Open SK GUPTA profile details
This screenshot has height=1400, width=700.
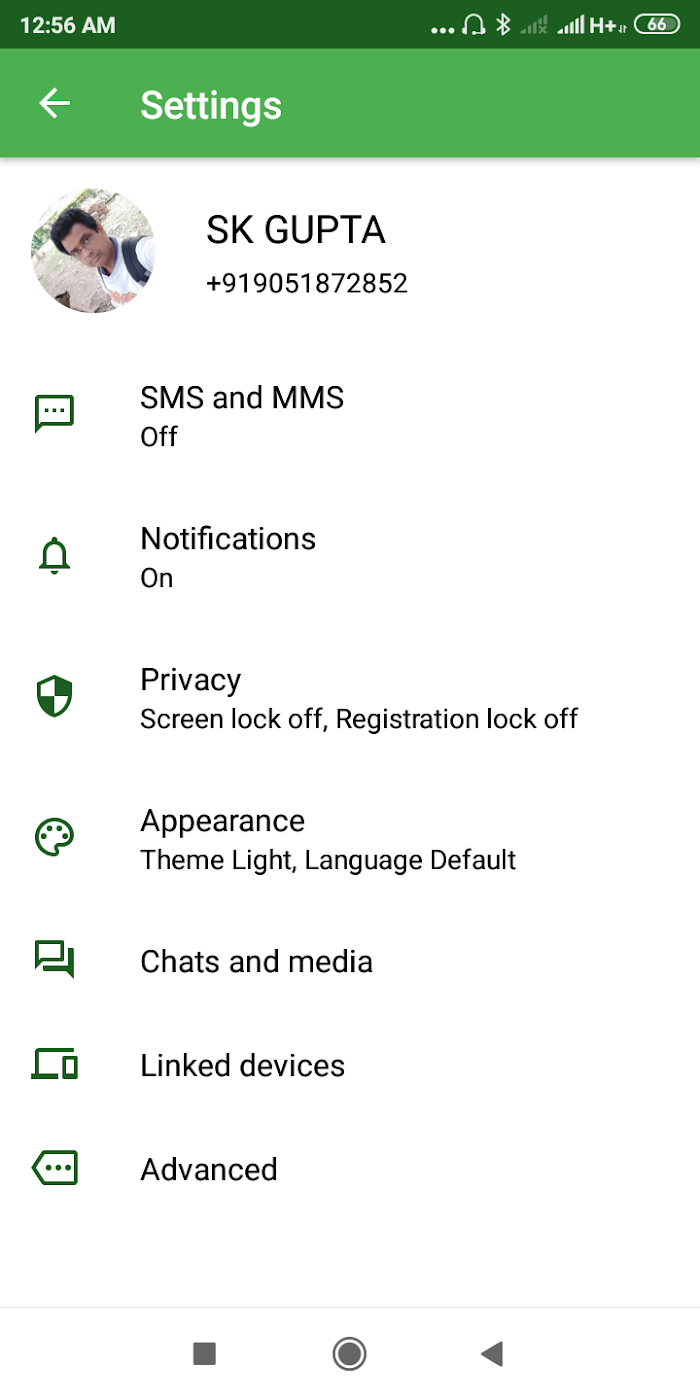[x=350, y=251]
